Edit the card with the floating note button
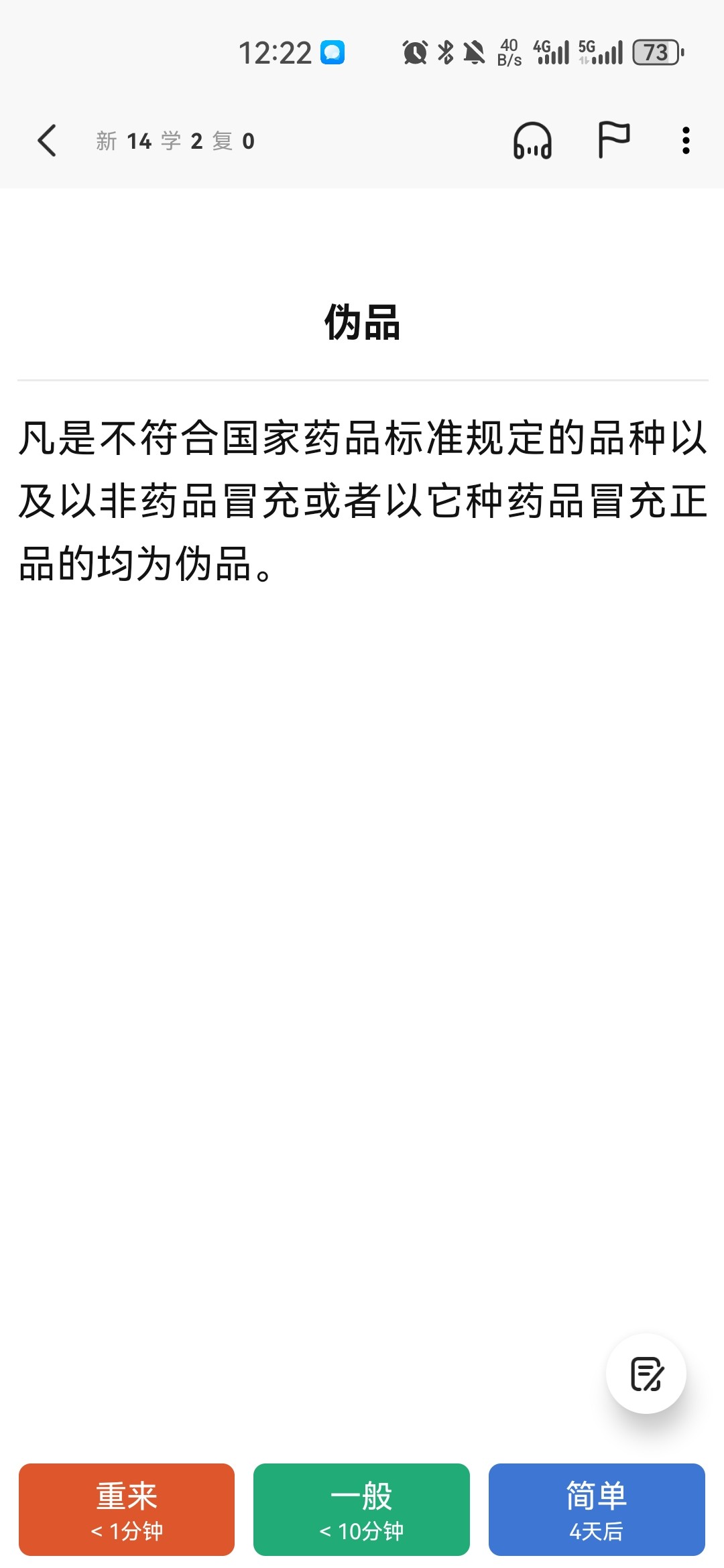Screen dimensions: 724x1568 pos(646,1374)
